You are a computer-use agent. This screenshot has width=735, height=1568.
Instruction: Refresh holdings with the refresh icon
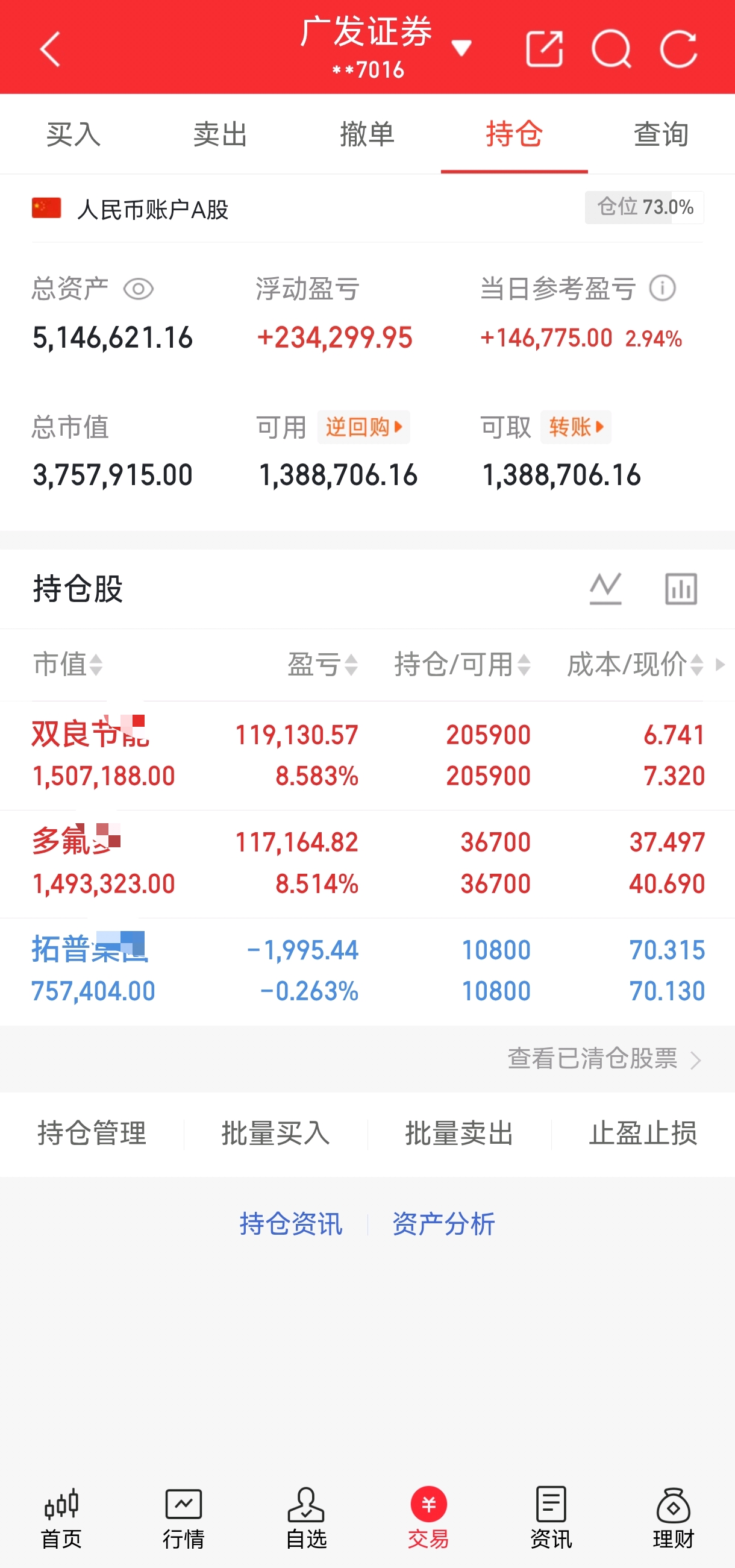click(678, 49)
